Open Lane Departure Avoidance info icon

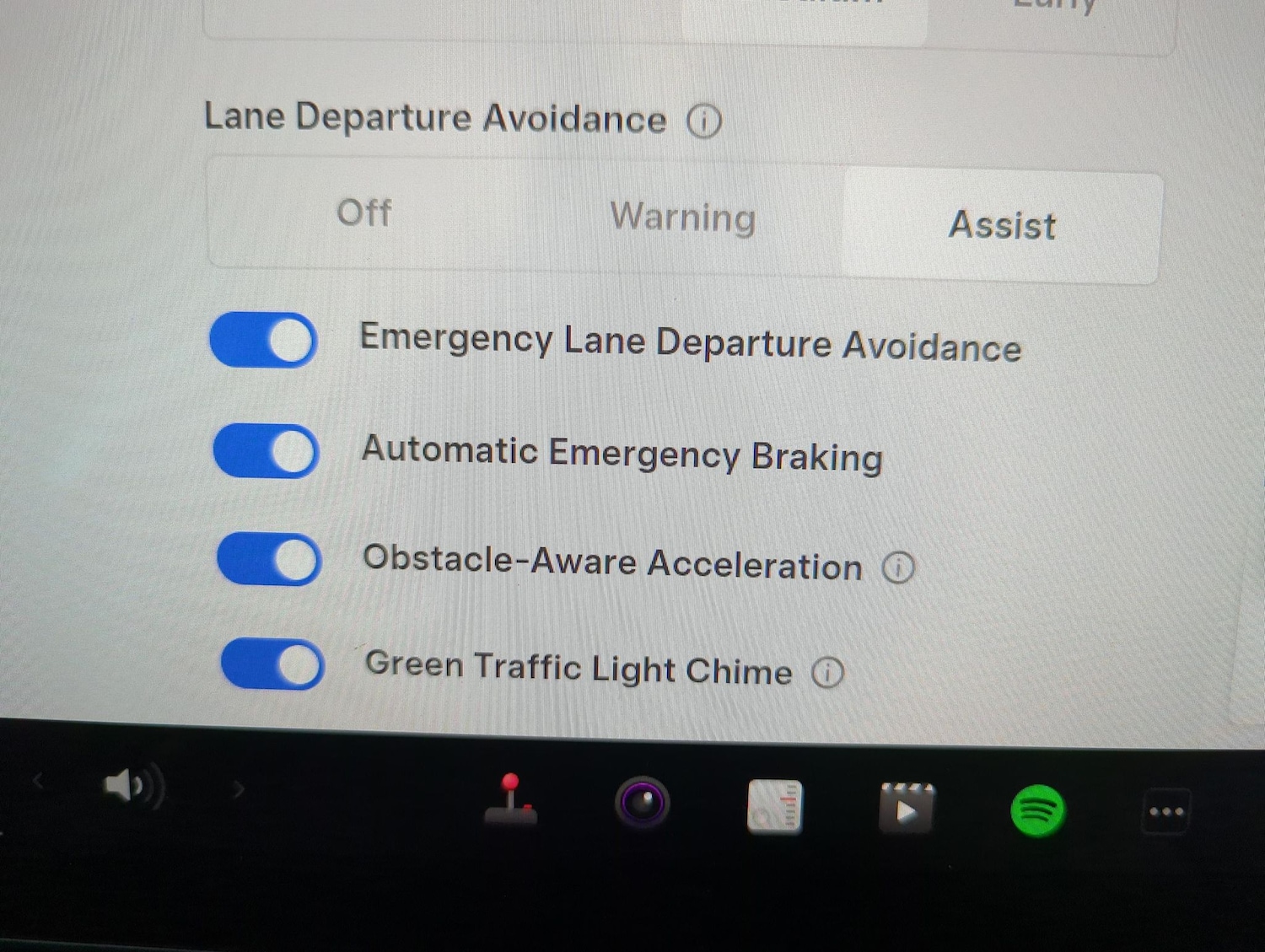(x=704, y=121)
